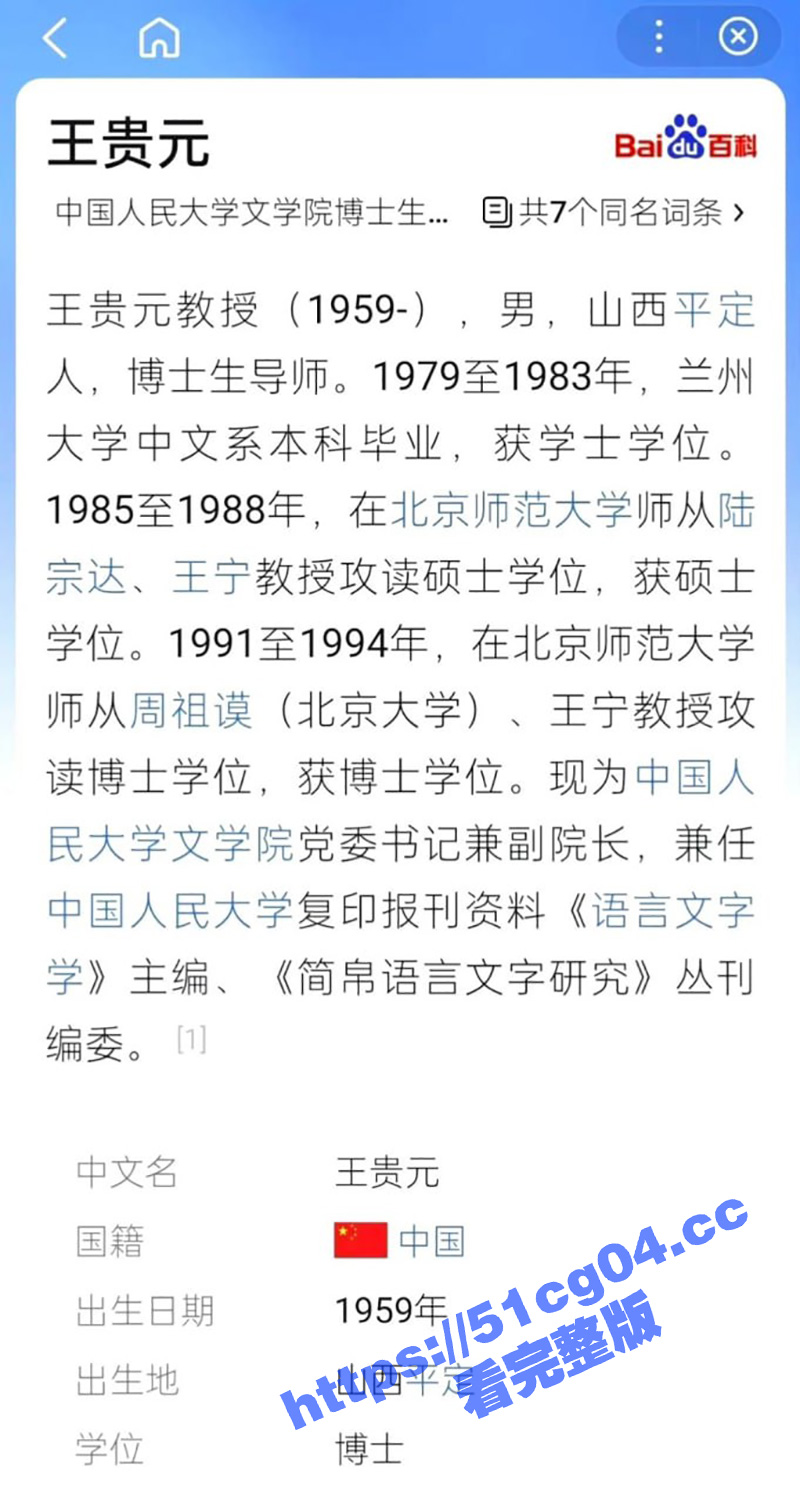Viewport: 800px width, 1504px height.
Task: Go back using the top-left arrow
Action: pyautogui.click(x=55, y=38)
